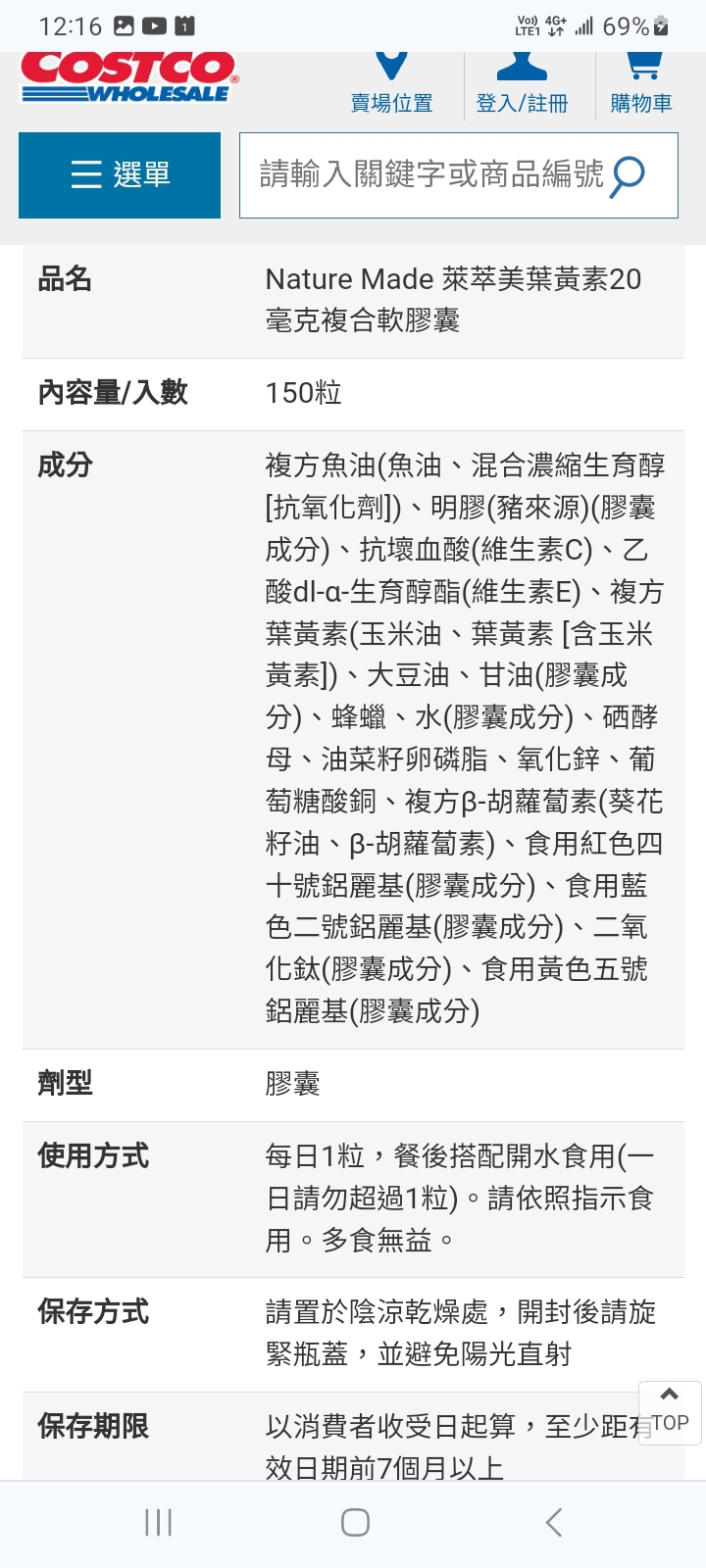The width and height of the screenshot is (706, 1568).
Task: Open the 購物車 shopping cart
Action: coord(641,84)
